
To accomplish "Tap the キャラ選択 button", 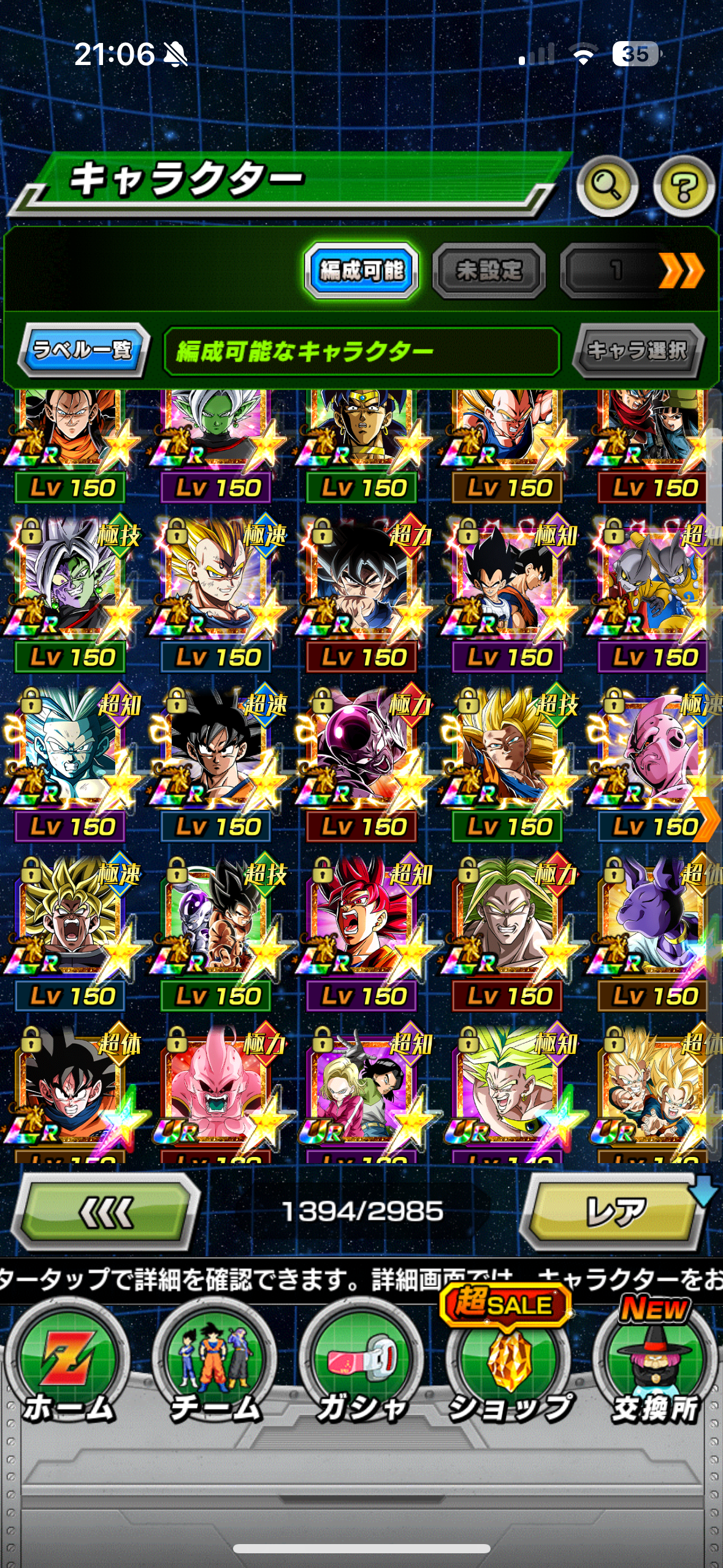I will (x=638, y=350).
